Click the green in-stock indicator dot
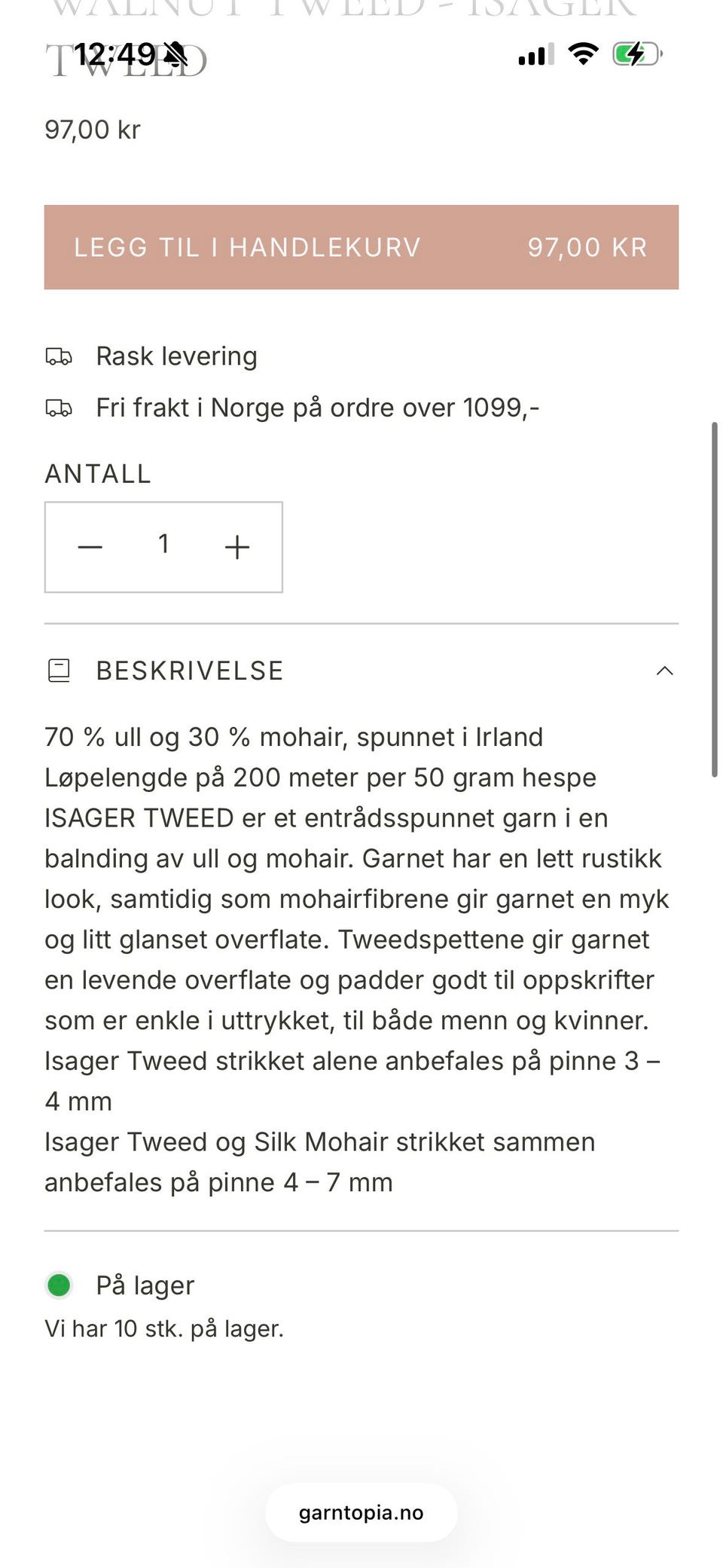Screen dimensions: 723x1568 [x=59, y=1285]
